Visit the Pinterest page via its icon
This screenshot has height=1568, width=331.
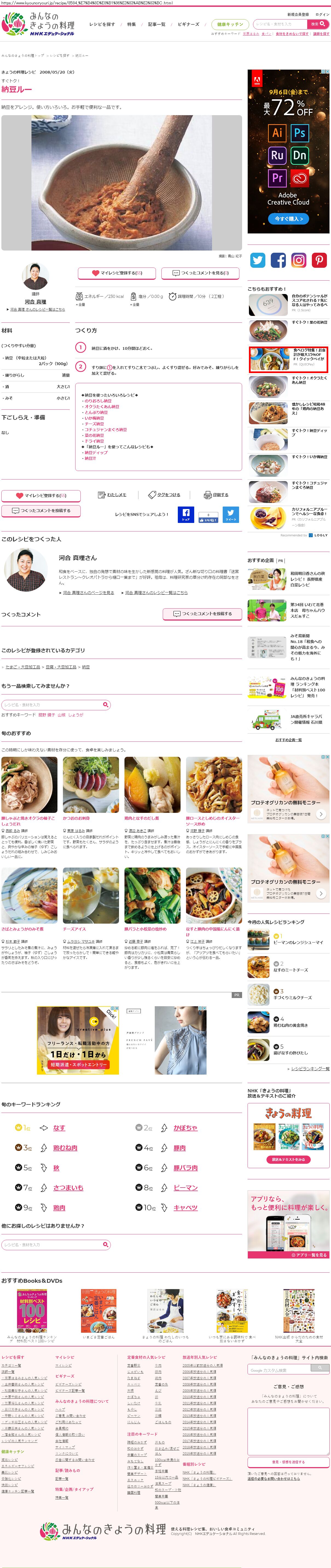(x=320, y=260)
